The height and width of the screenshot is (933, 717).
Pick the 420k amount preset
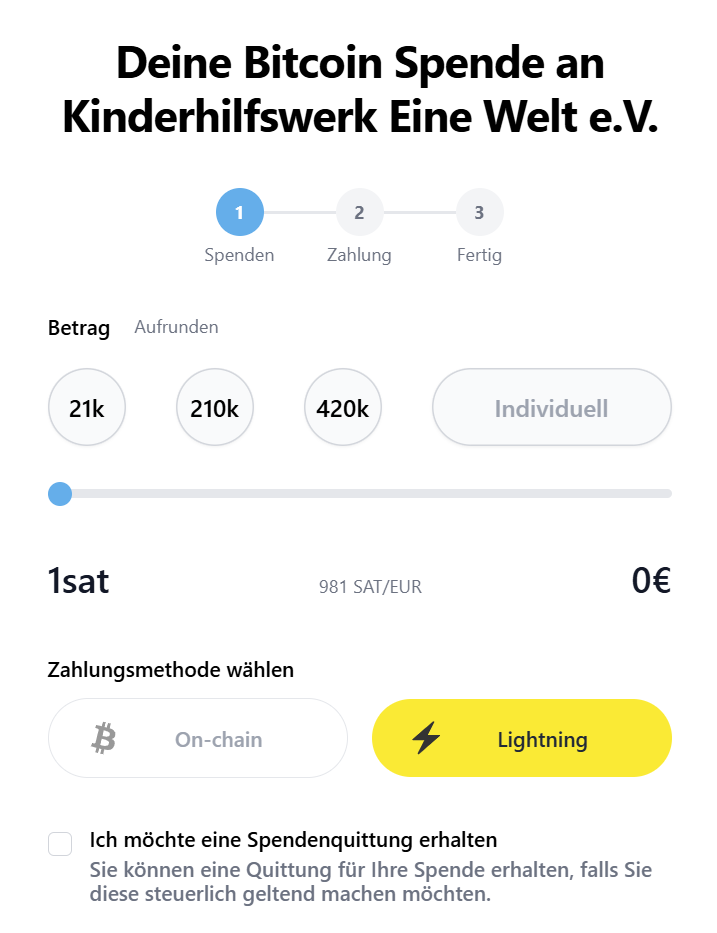point(343,408)
